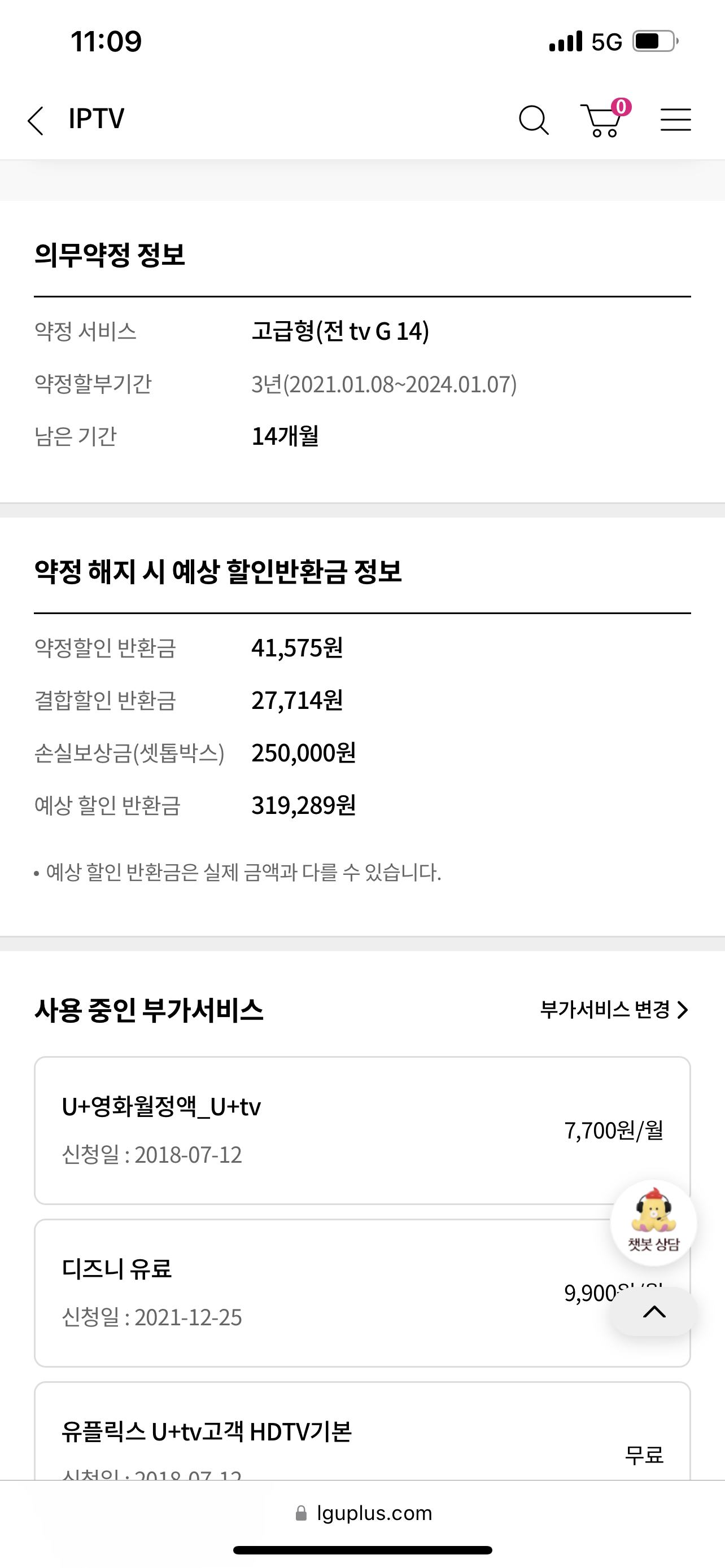Open the 챗봇 상담 chatbot button
Screen dimensions: 725x1568
pos(653,1223)
